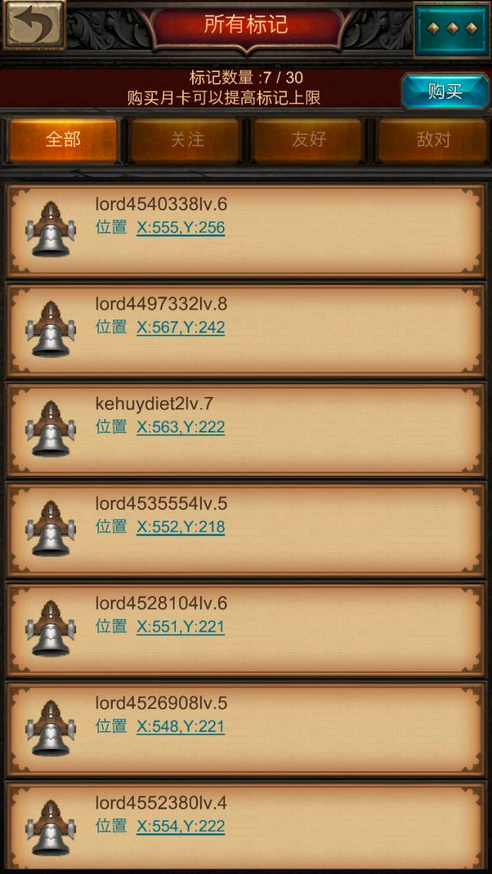Select the lord4535554lv.5 marker card

246,529
